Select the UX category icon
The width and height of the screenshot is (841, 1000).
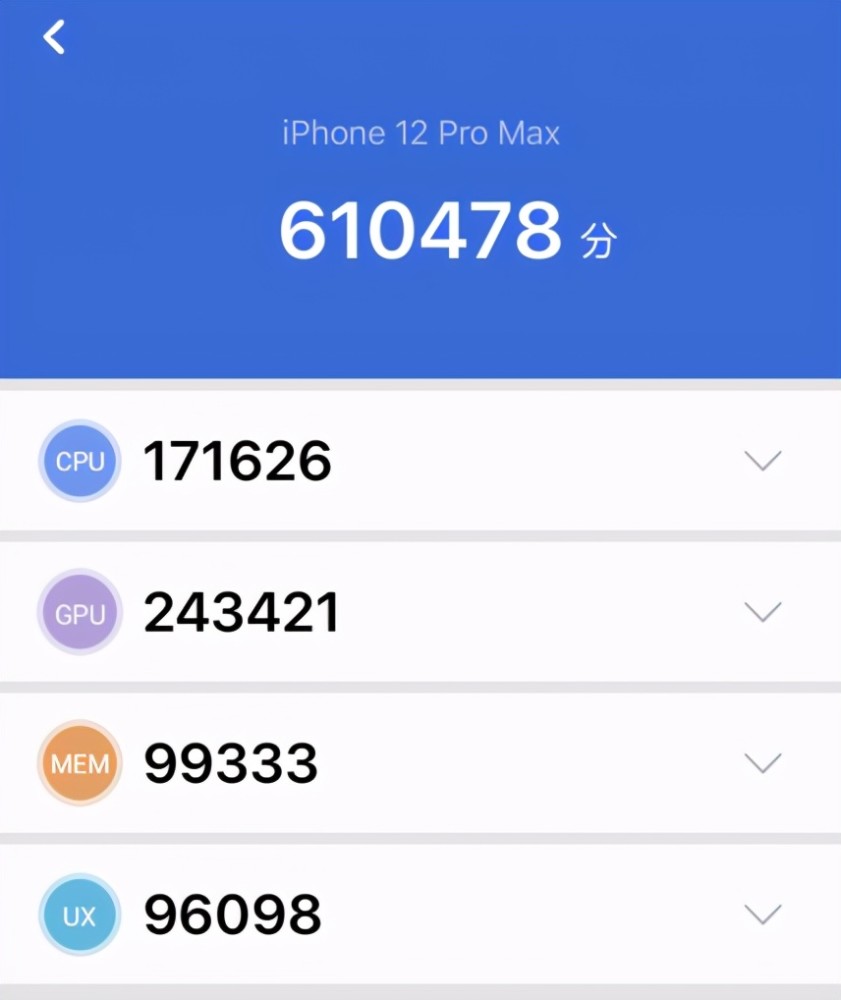tap(79, 915)
